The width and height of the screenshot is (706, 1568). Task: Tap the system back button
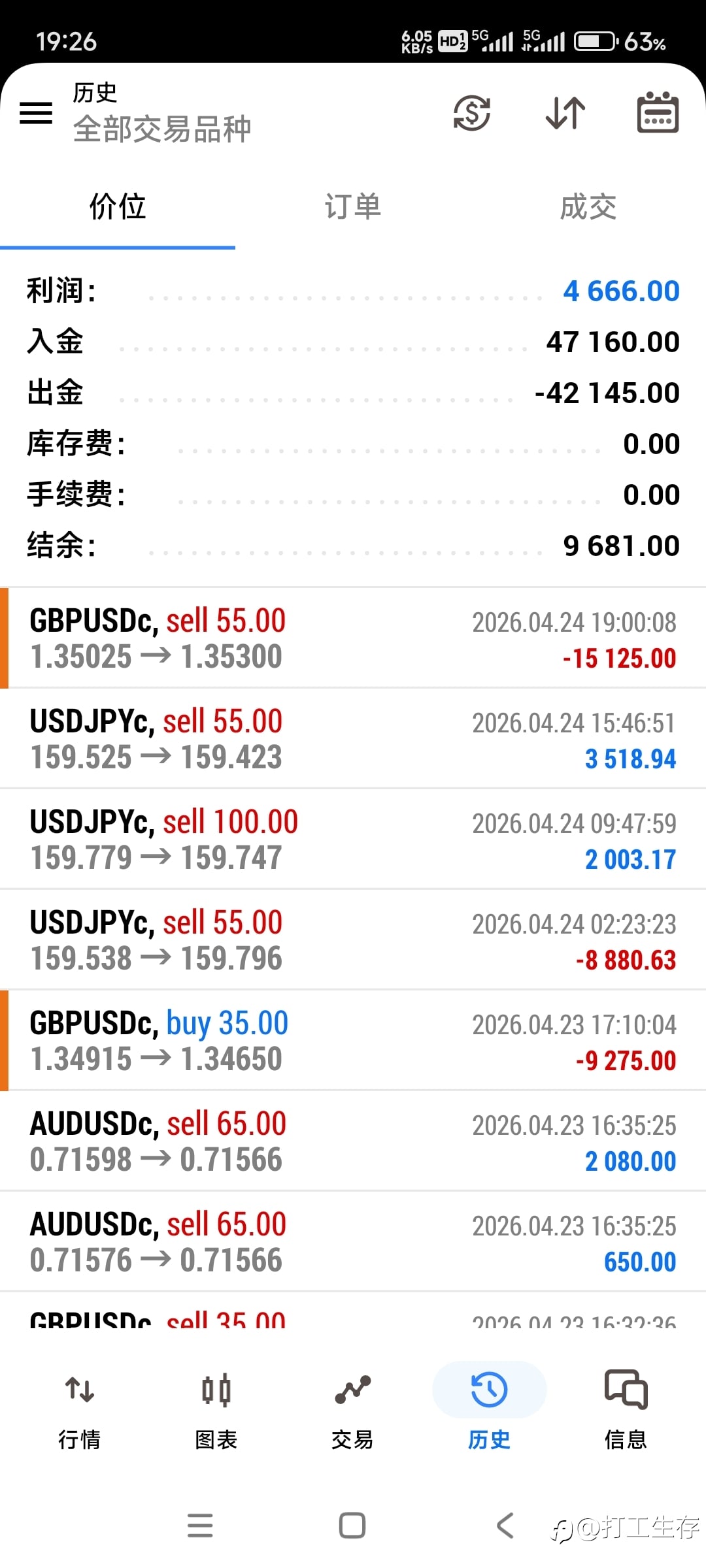coord(505,1526)
